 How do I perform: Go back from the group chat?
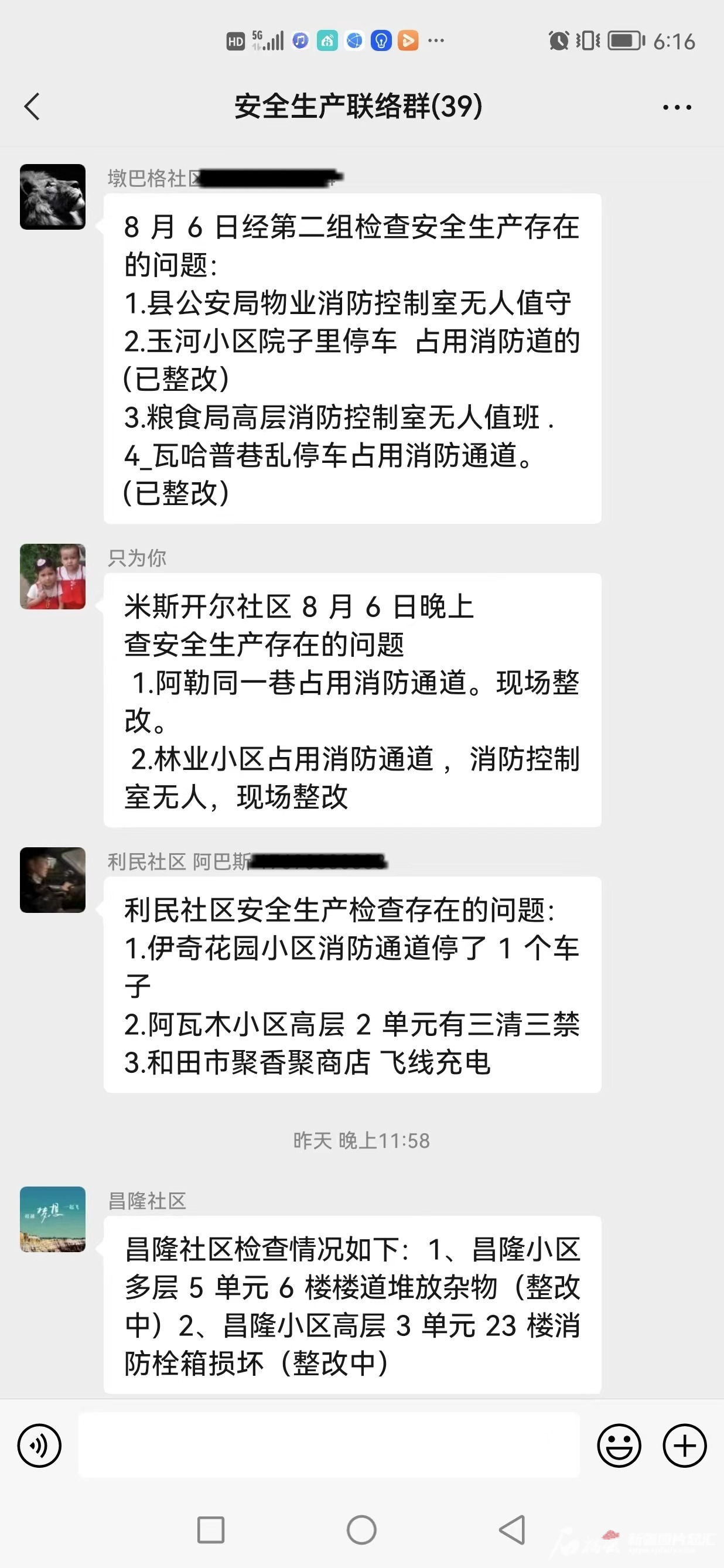(32, 107)
